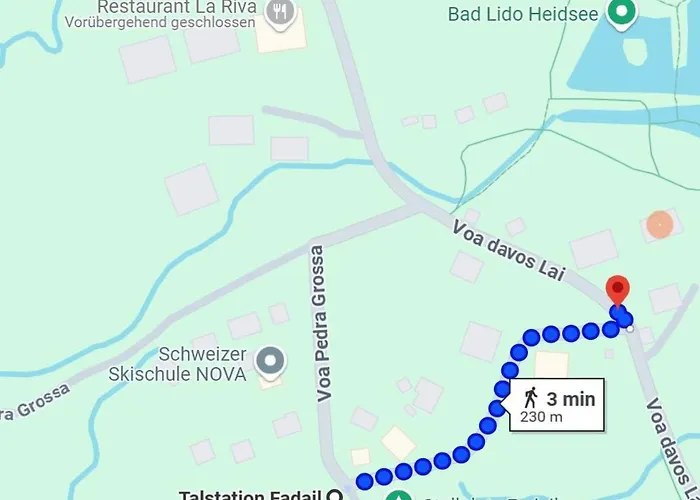Select the red destination pin

coord(618,290)
